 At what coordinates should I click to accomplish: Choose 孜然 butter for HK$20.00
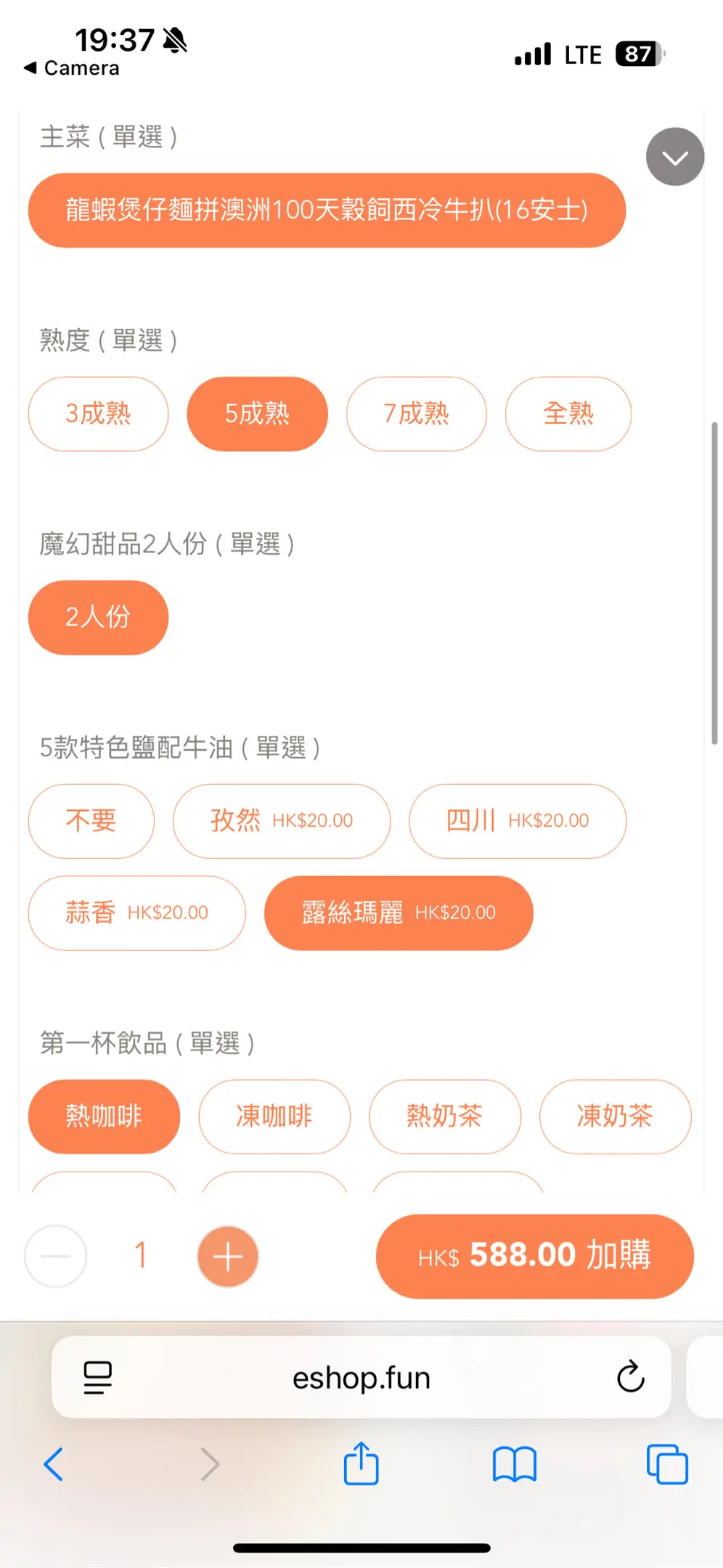pyautogui.click(x=281, y=820)
